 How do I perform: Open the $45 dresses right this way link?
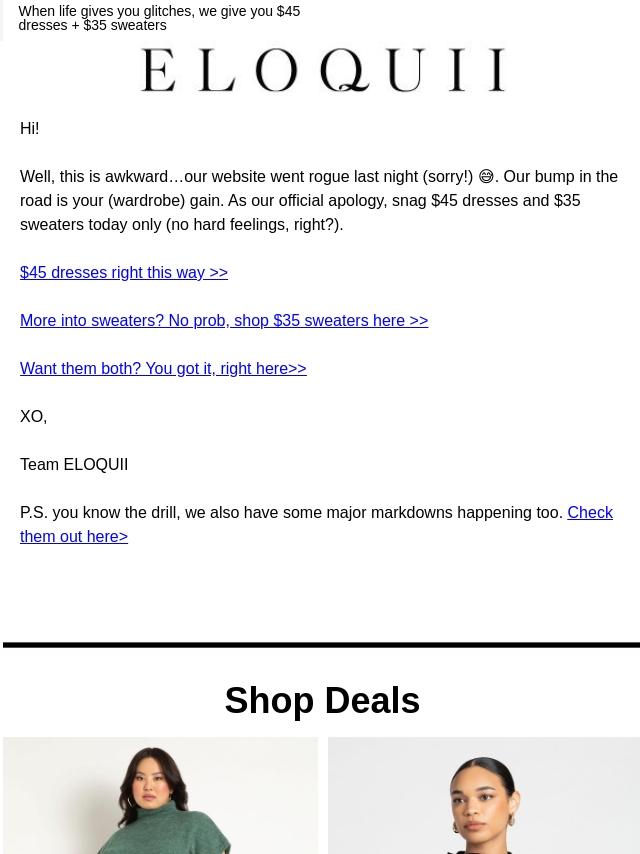click(x=124, y=272)
